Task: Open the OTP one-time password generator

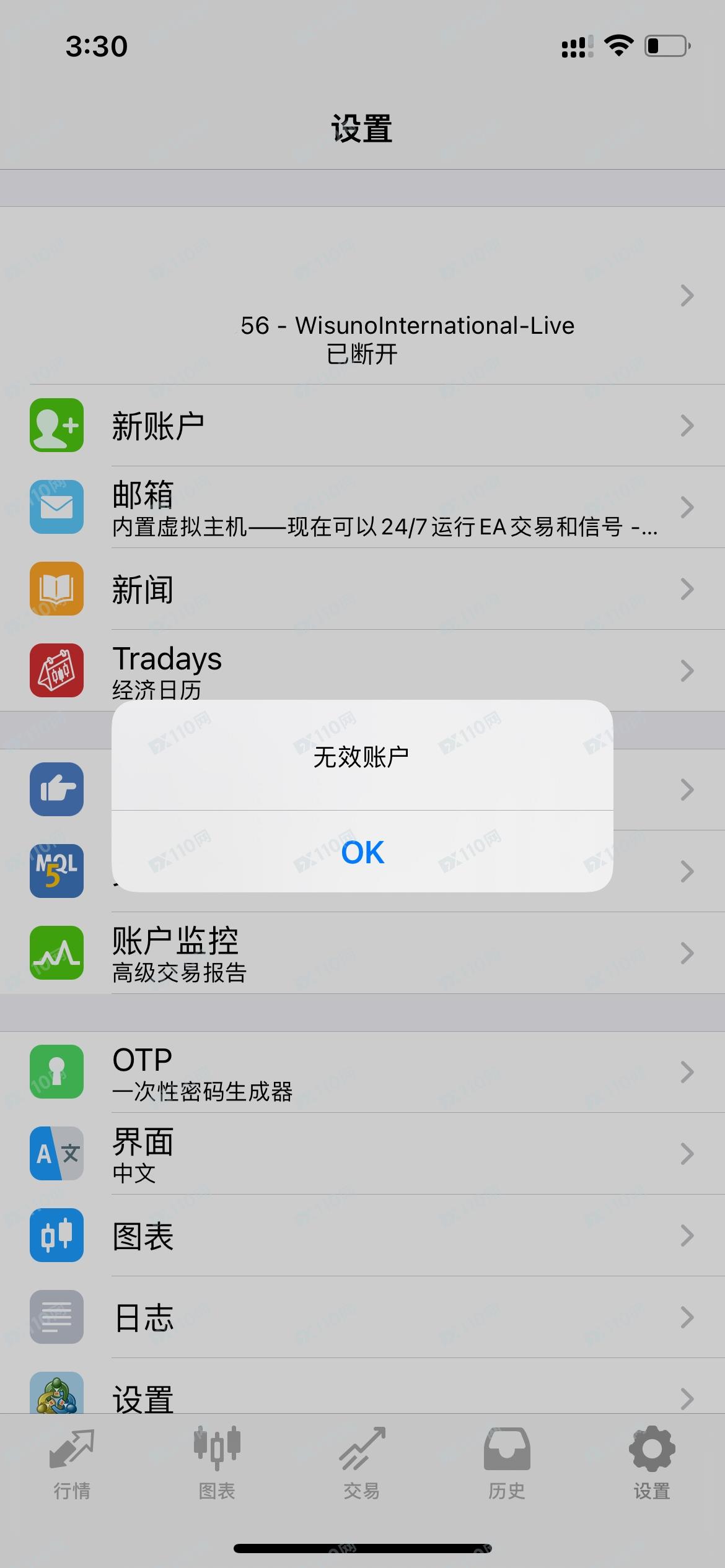Action: point(362,1072)
